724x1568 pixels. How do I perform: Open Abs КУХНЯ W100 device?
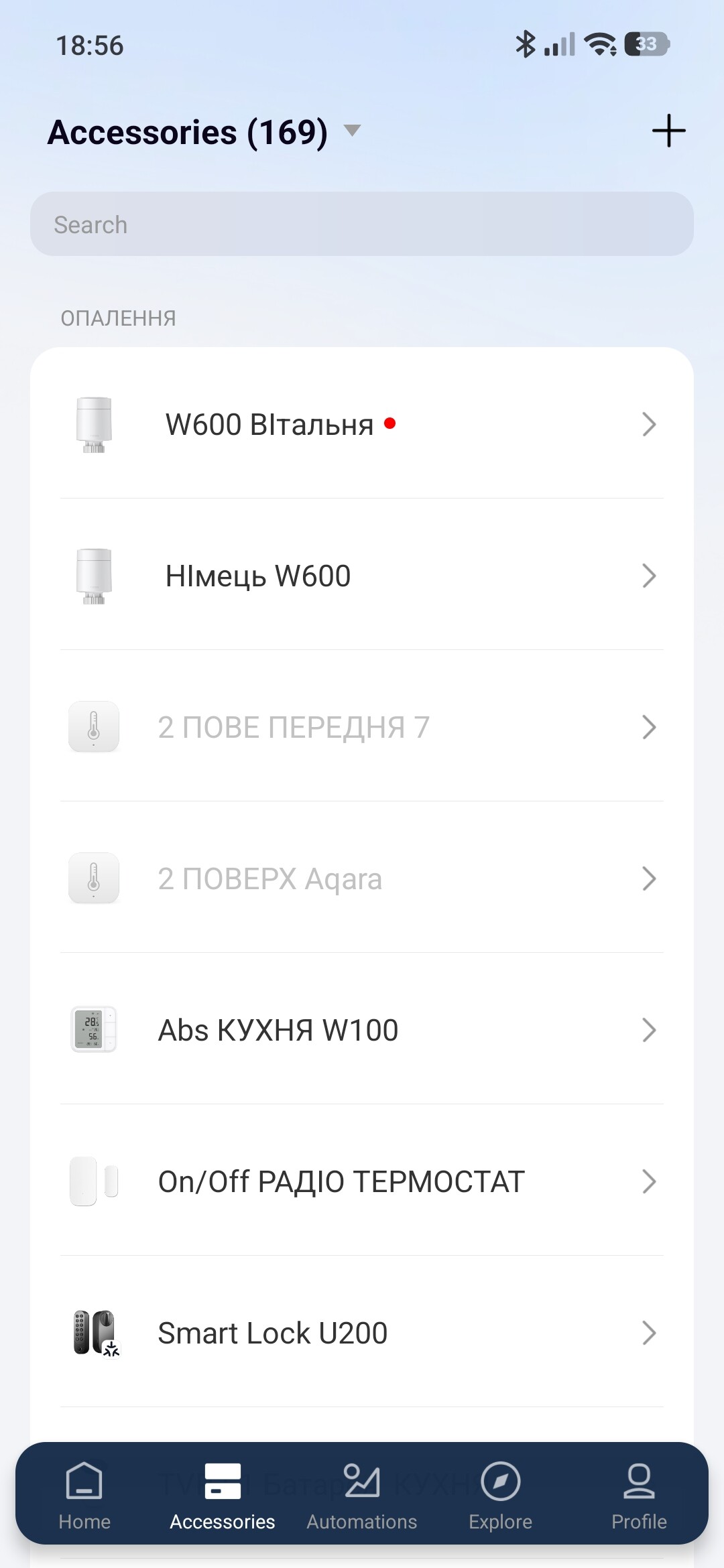click(362, 1030)
